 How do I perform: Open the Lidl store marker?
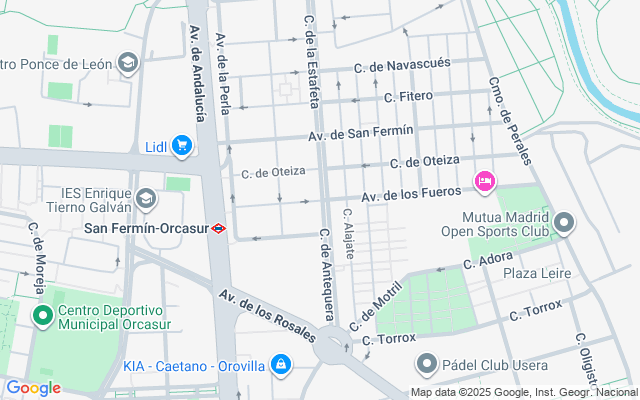pos(181,146)
